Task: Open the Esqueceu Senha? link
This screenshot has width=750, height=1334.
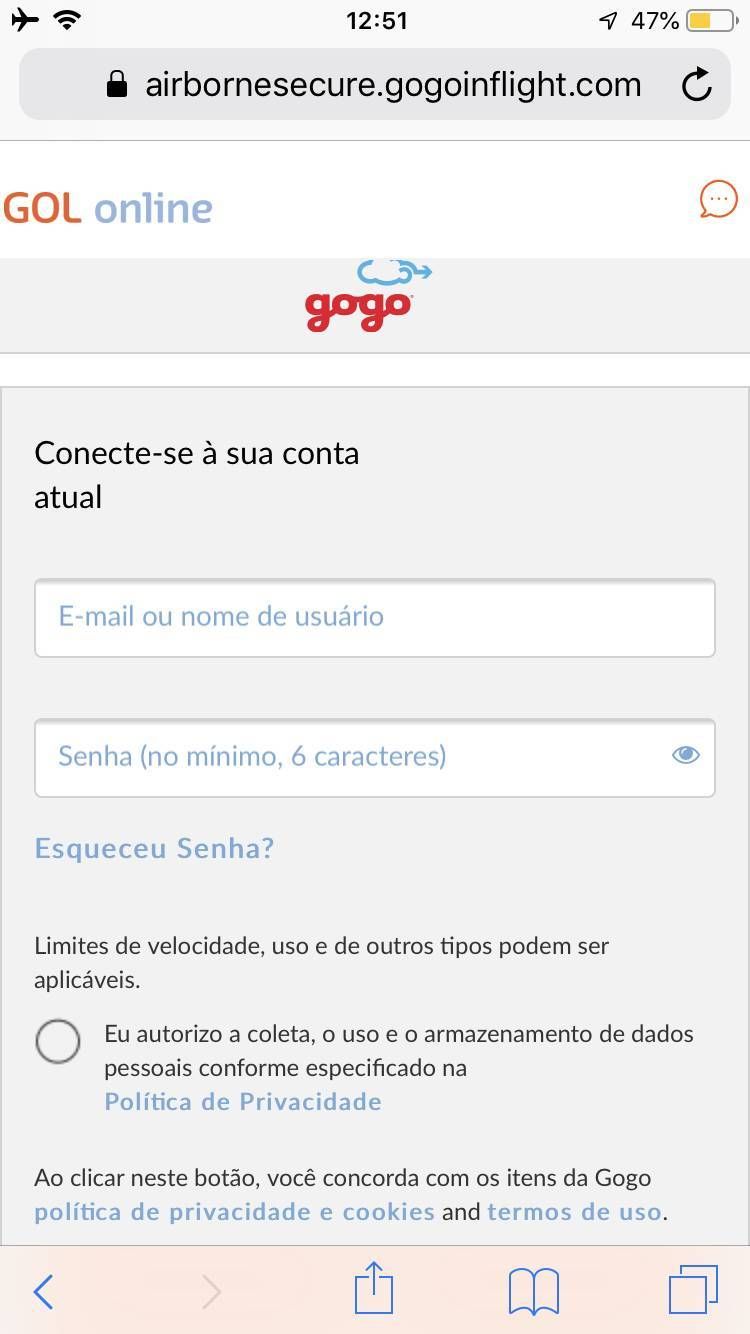Action: coord(154,849)
